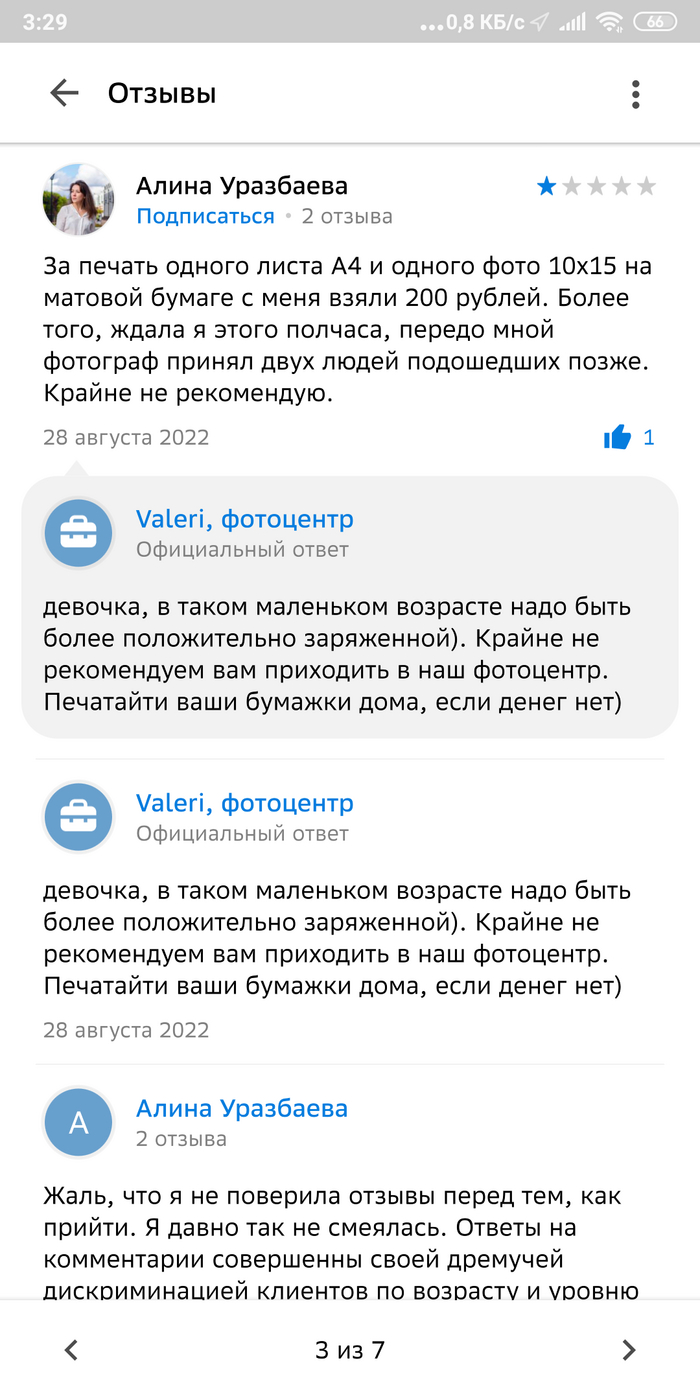
Task: Open Valeri, фотоцентр in the gray reply bubble
Action: click(244, 519)
